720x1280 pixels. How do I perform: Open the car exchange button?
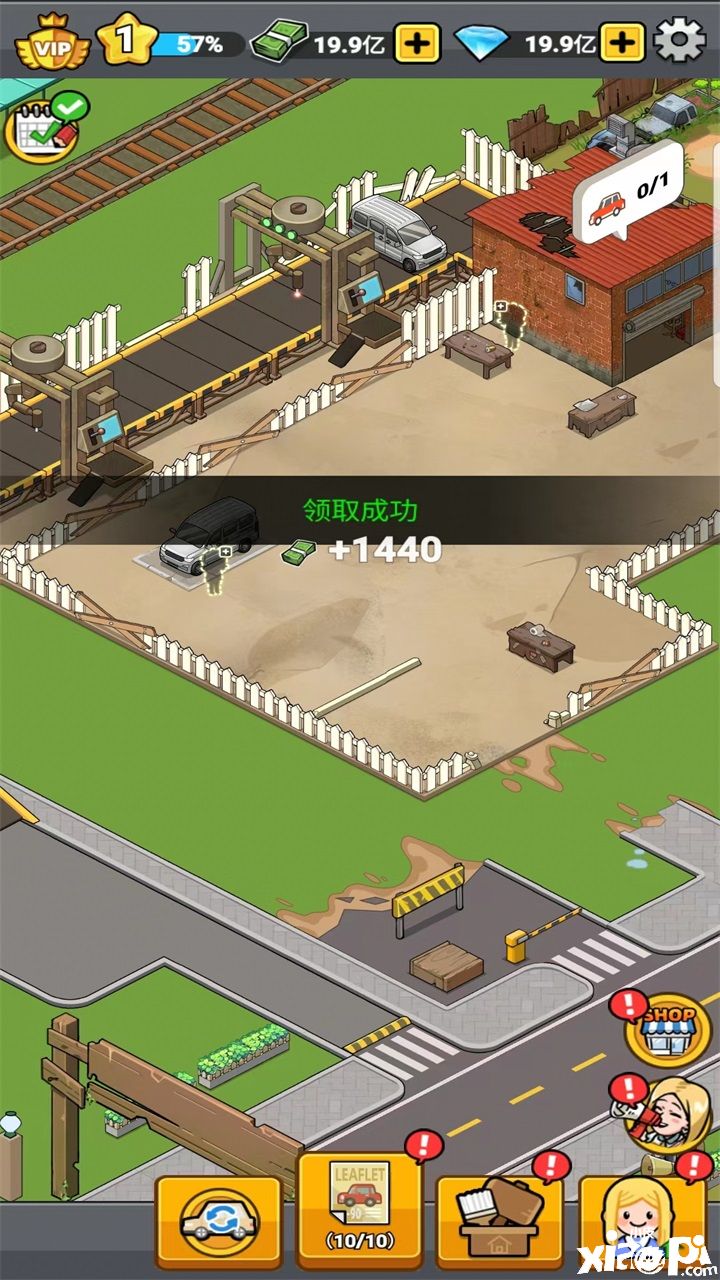click(219, 1222)
